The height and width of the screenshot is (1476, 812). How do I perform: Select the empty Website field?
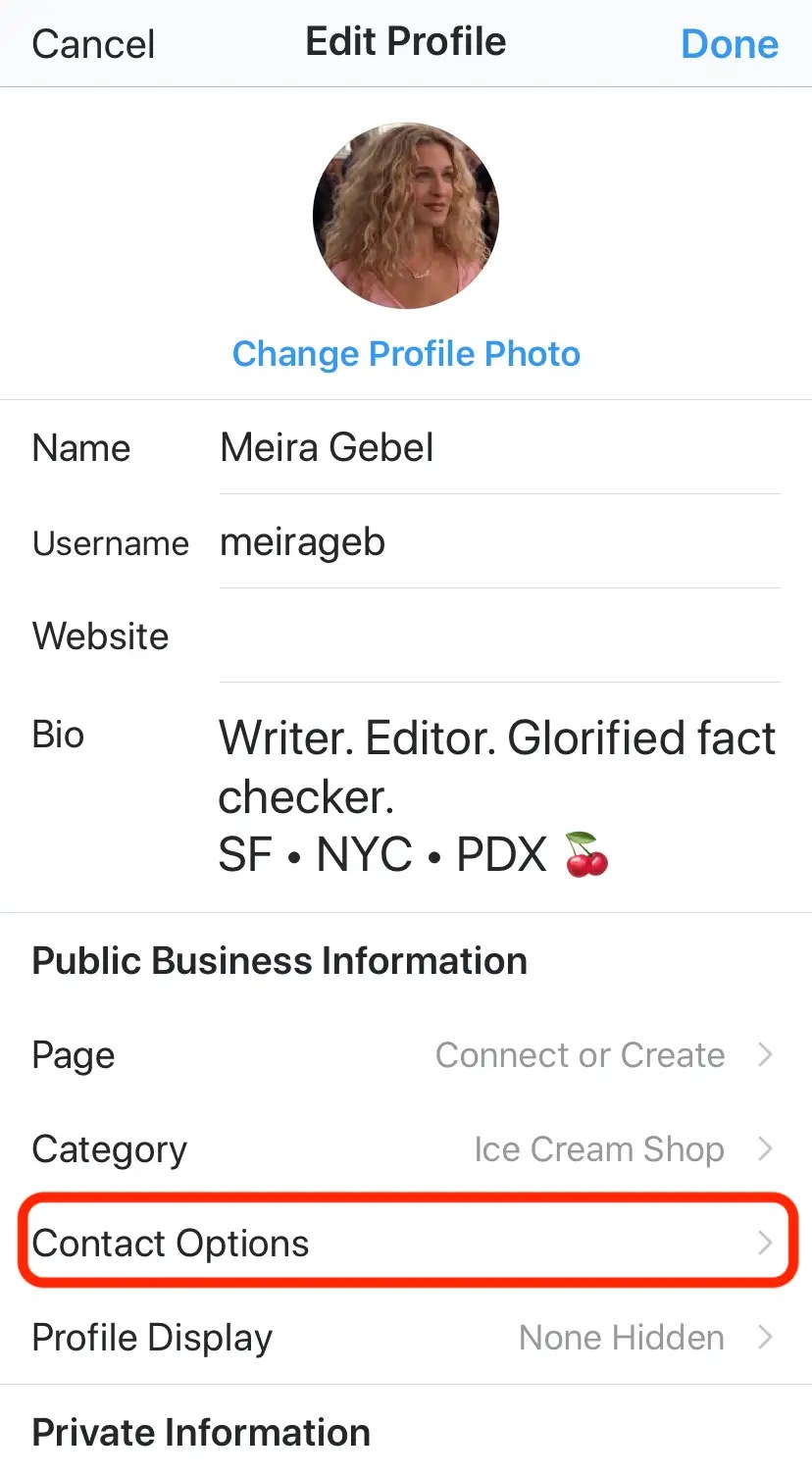[498, 636]
